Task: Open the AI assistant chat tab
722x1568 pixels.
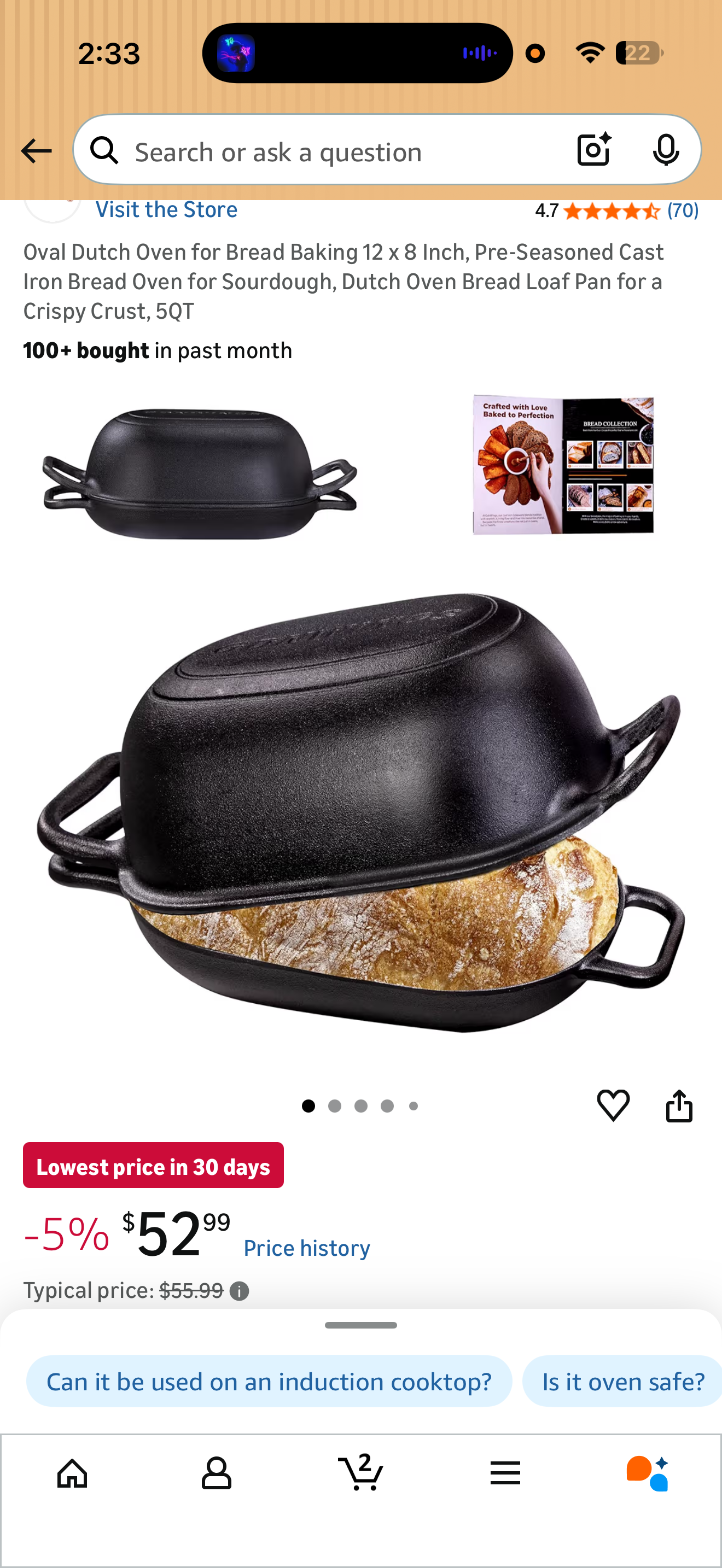Action: click(648, 1473)
